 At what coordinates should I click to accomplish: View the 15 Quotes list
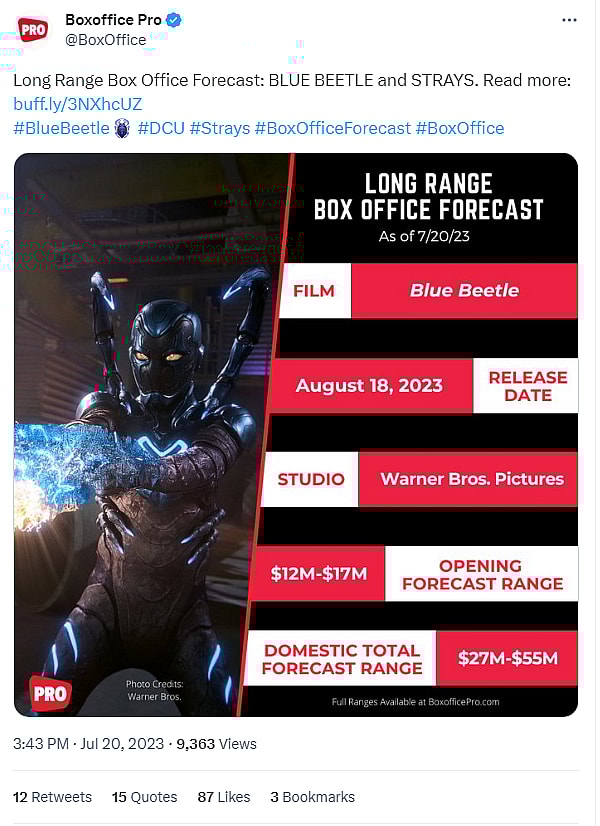pos(144,797)
